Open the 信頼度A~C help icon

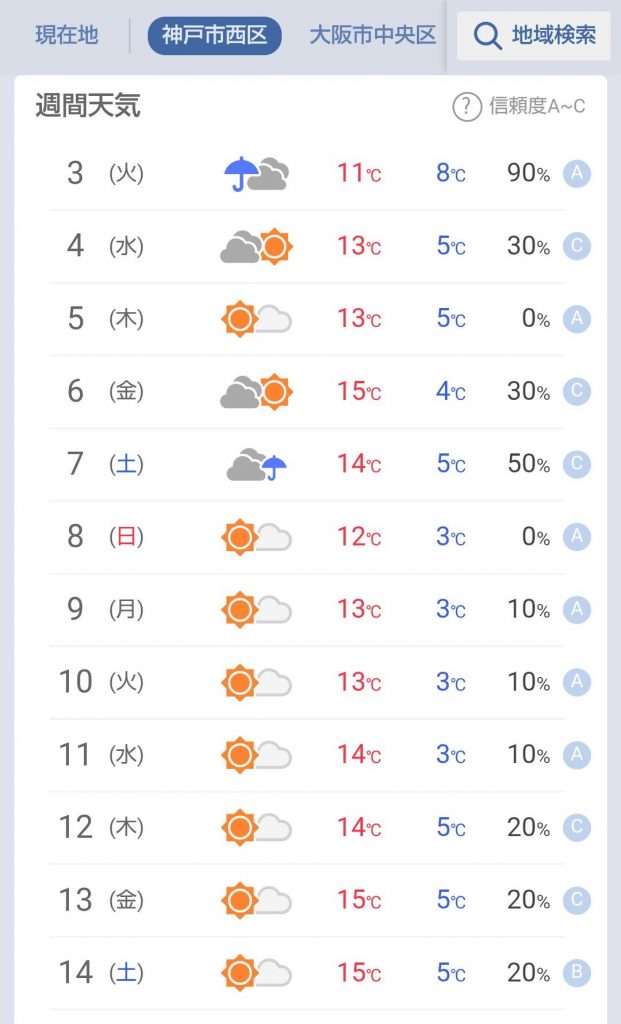(x=467, y=107)
